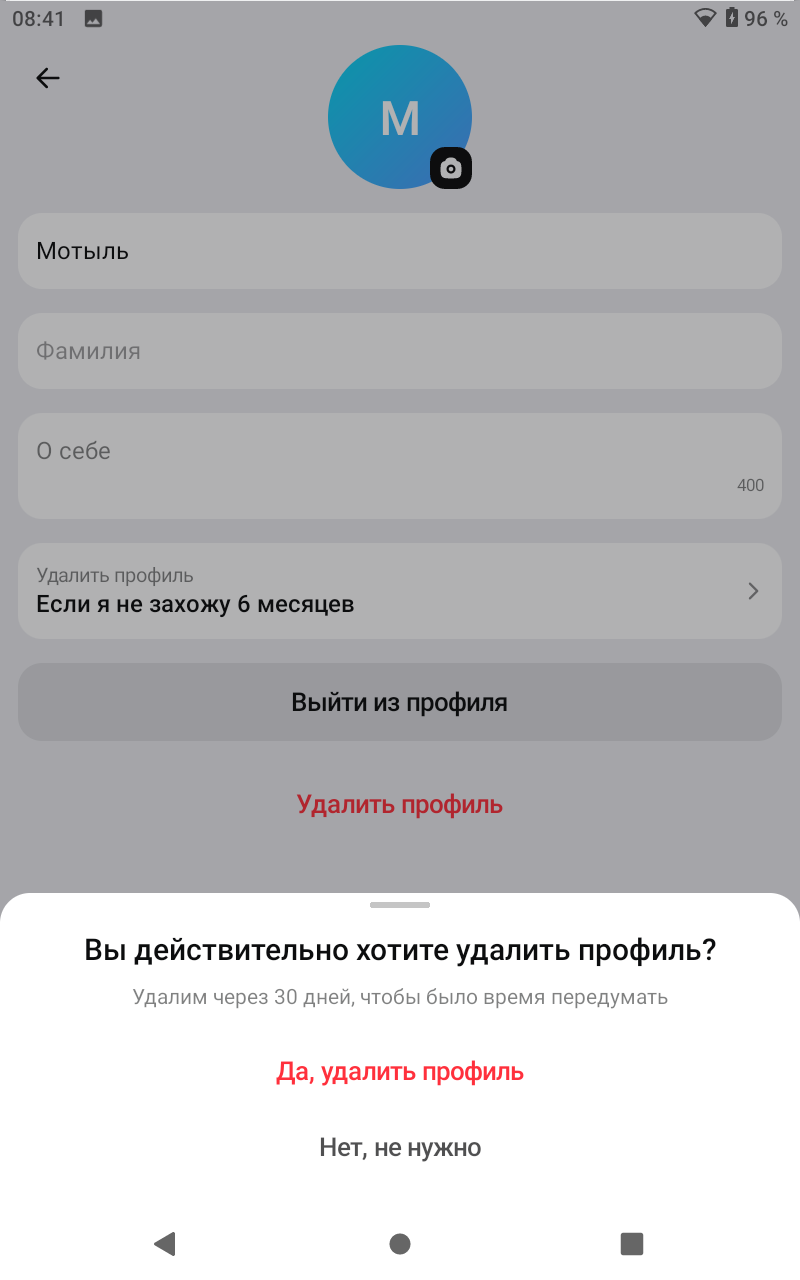Go to the home screen
This screenshot has height=1280, width=800.
pos(400,1243)
